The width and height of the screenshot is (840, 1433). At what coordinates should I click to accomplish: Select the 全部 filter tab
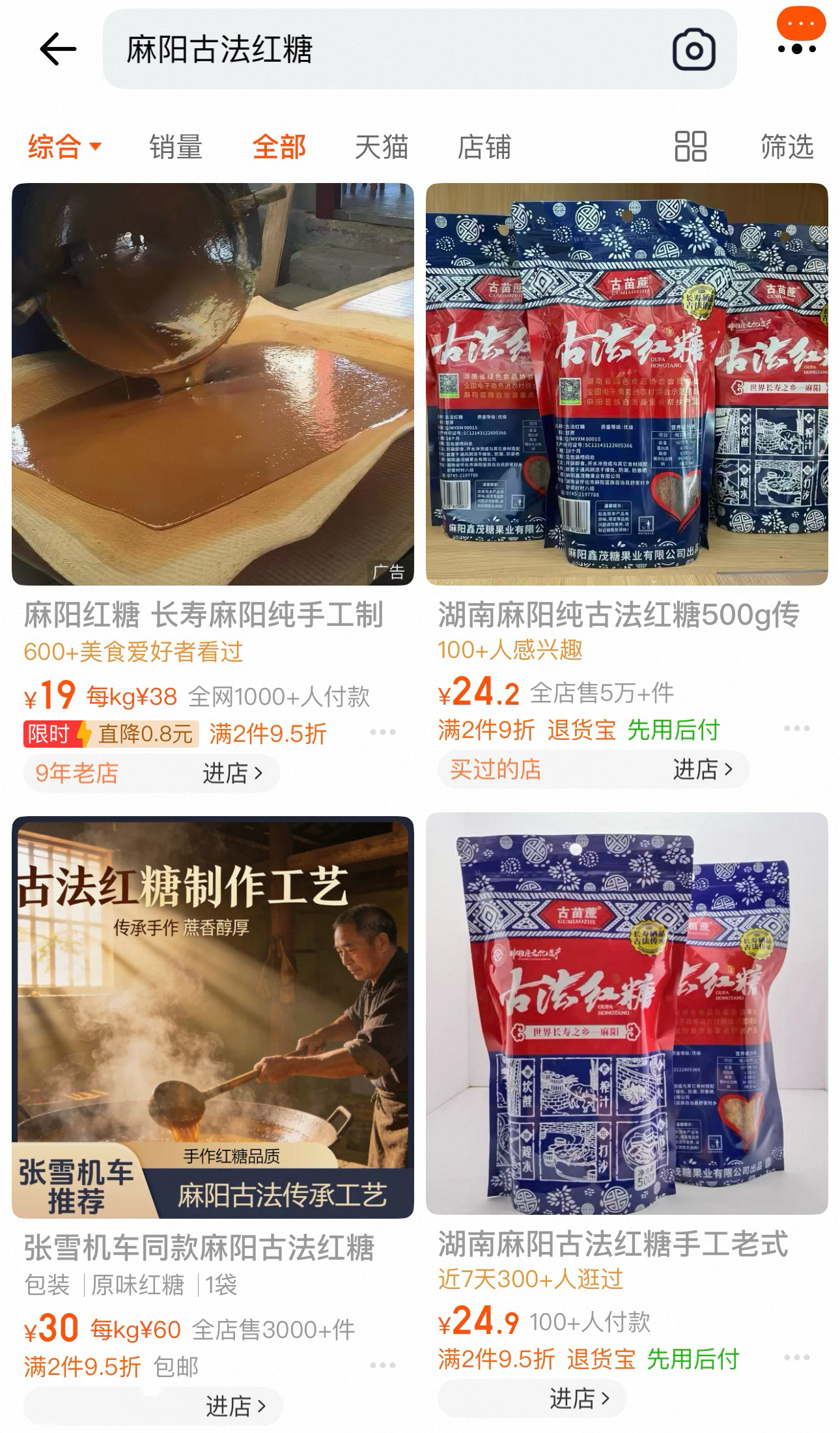[279, 147]
